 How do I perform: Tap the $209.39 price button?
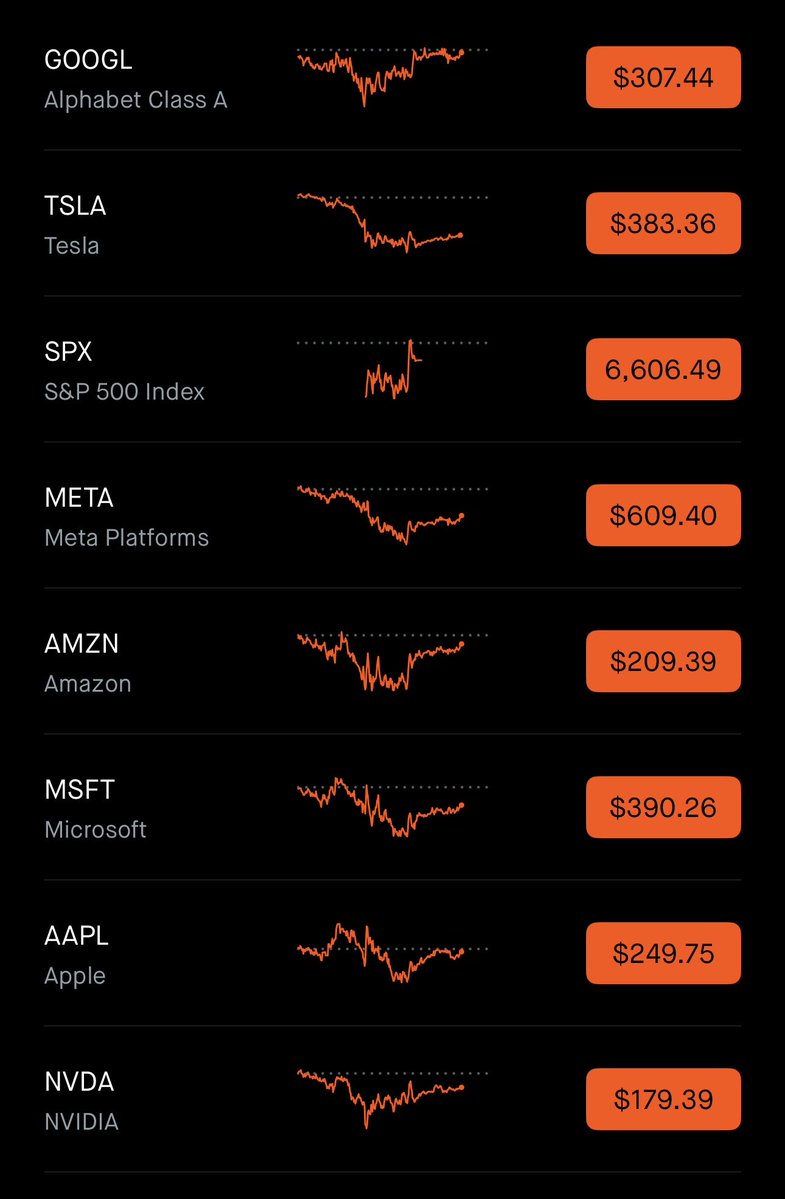coord(663,661)
